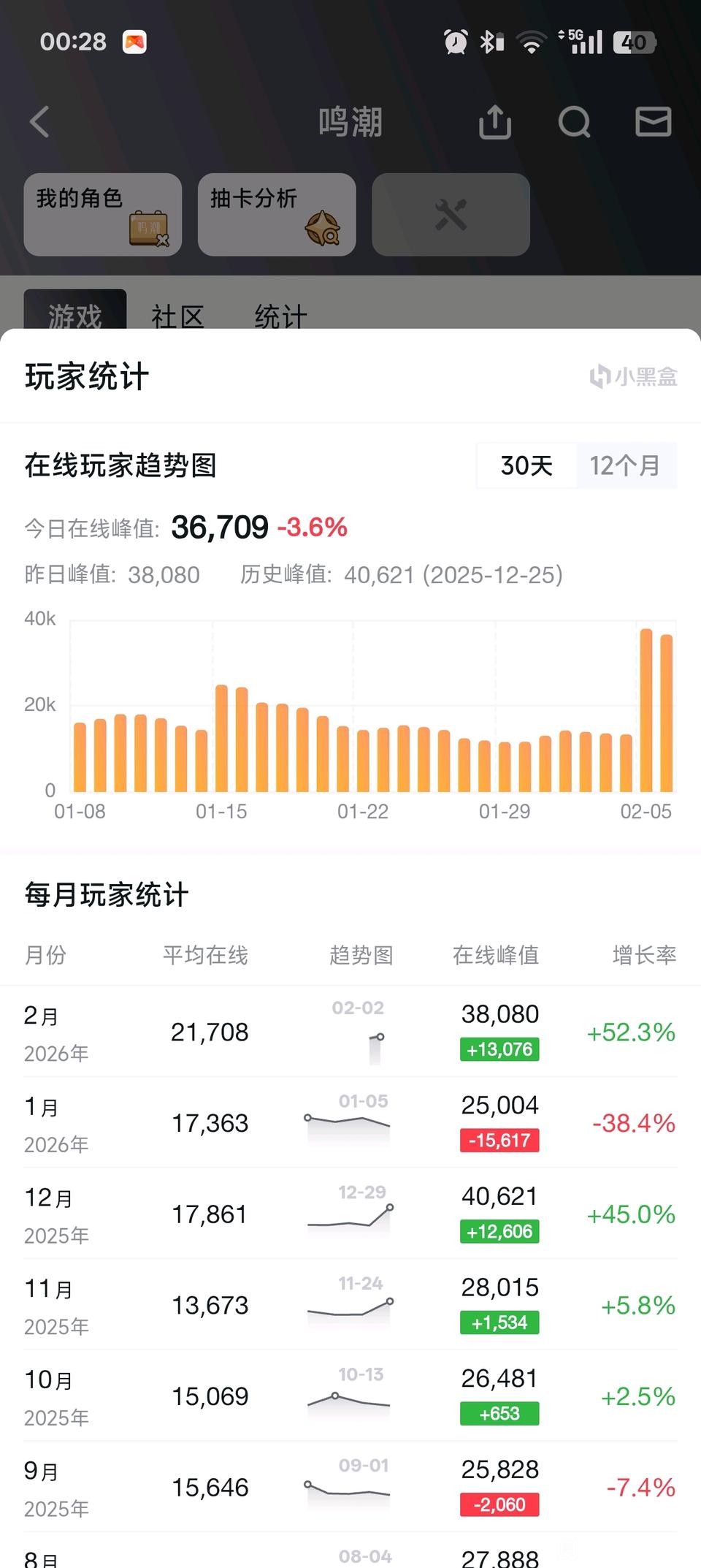Viewport: 701px width, 1568px height.
Task: Switch to the 社区 tab
Action: point(177,316)
